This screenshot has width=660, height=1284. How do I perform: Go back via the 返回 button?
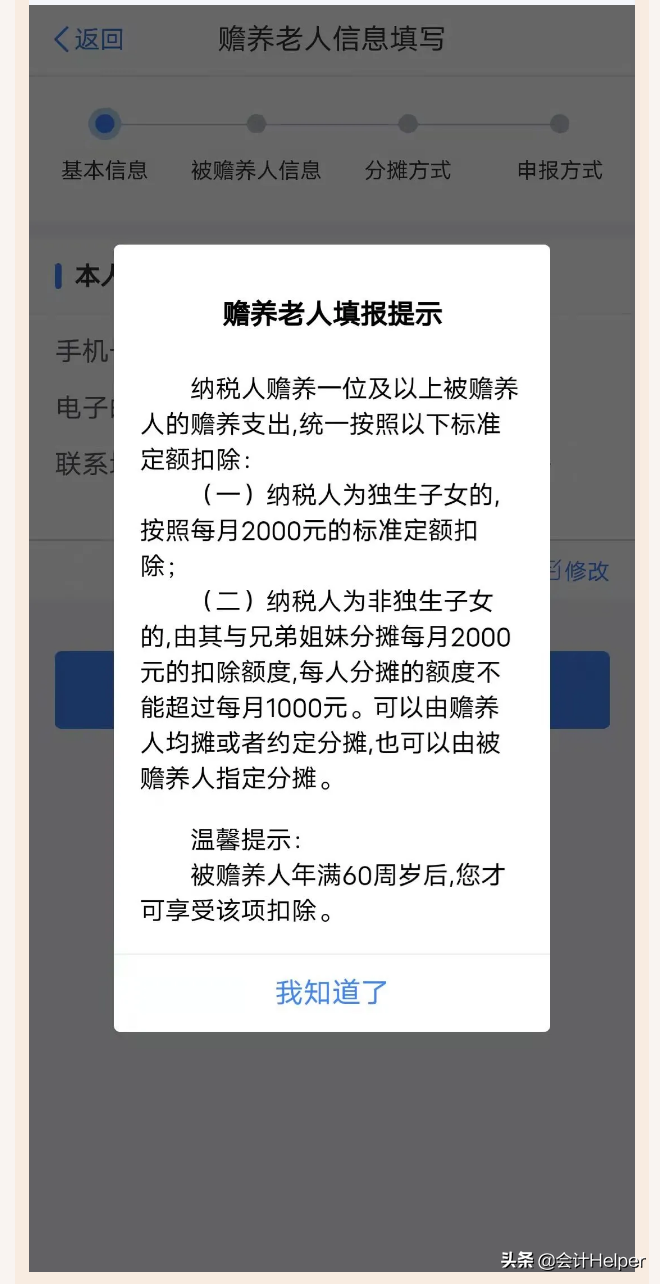(x=88, y=39)
